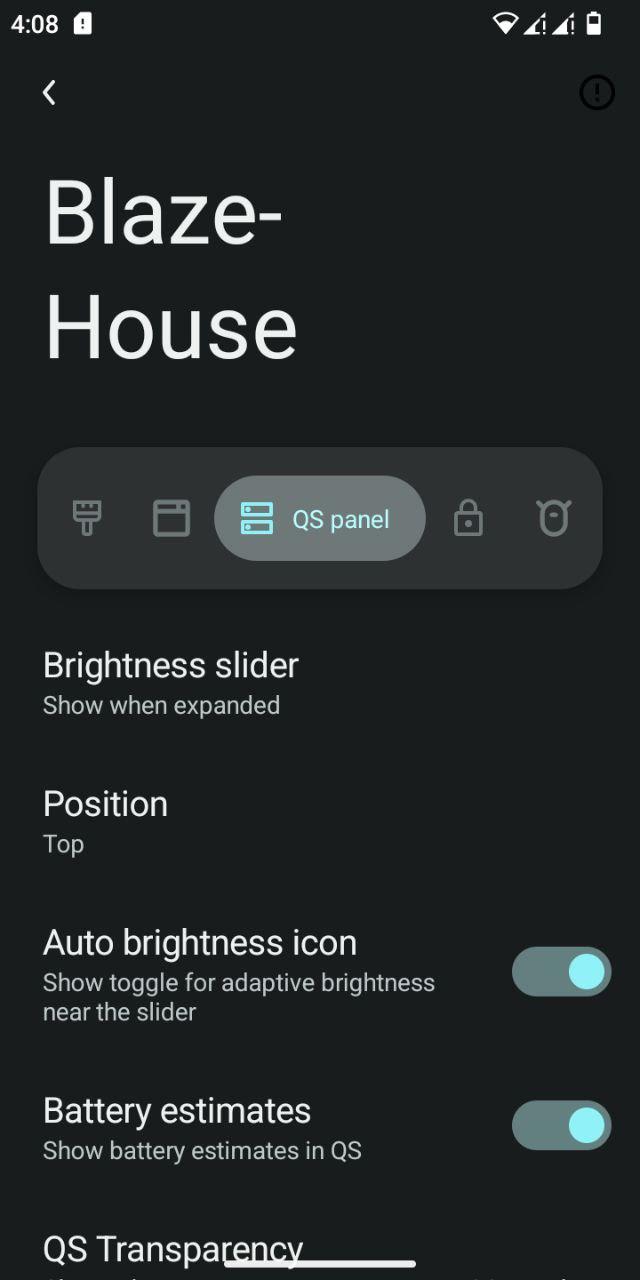
Task: Open the info alert icon
Action: click(x=597, y=93)
